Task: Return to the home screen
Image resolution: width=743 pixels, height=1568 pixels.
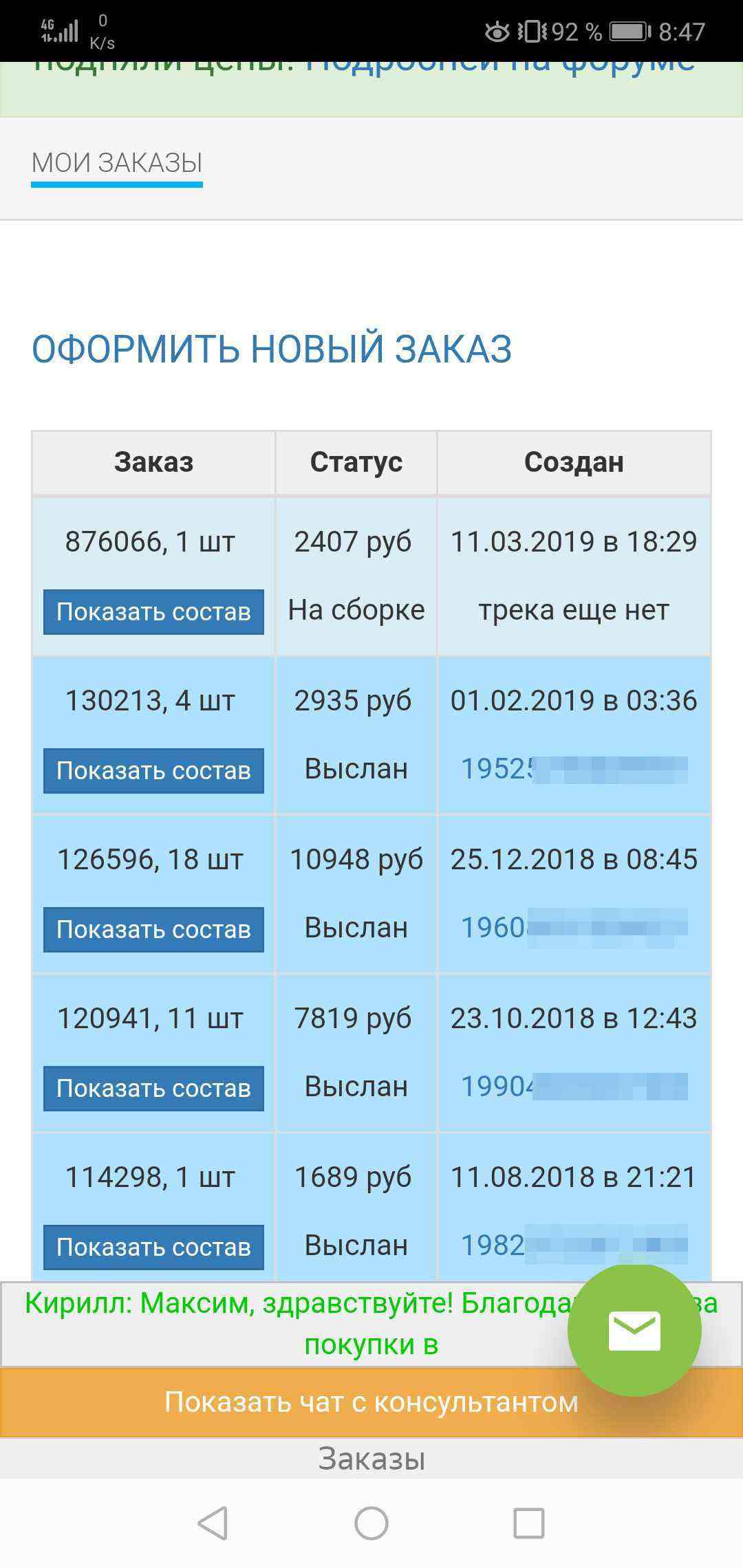Action: click(371, 1523)
